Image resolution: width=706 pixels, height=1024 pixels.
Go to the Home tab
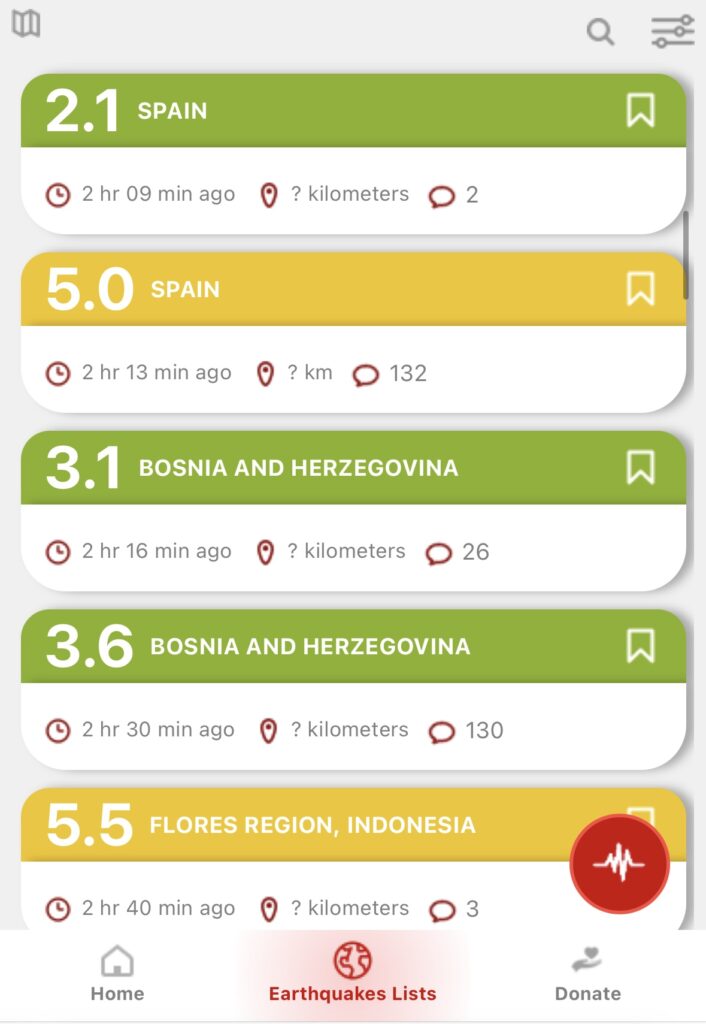tap(118, 973)
